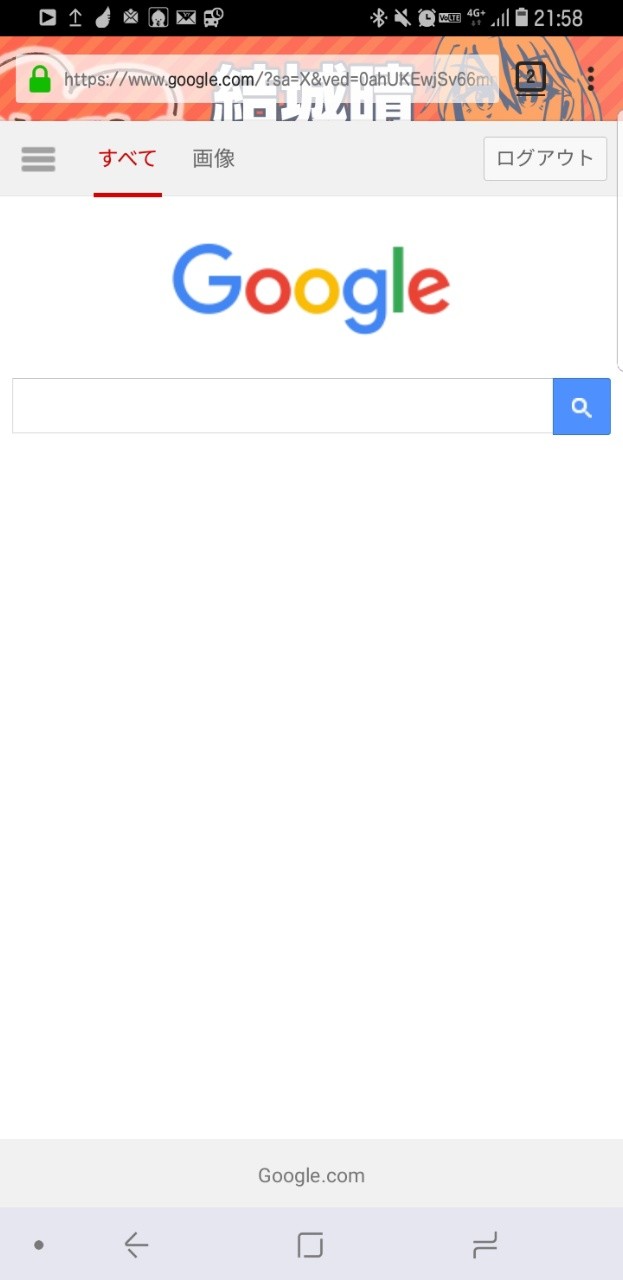The width and height of the screenshot is (623, 1280).
Task: Tap the browser URL address bar
Action: (257, 79)
